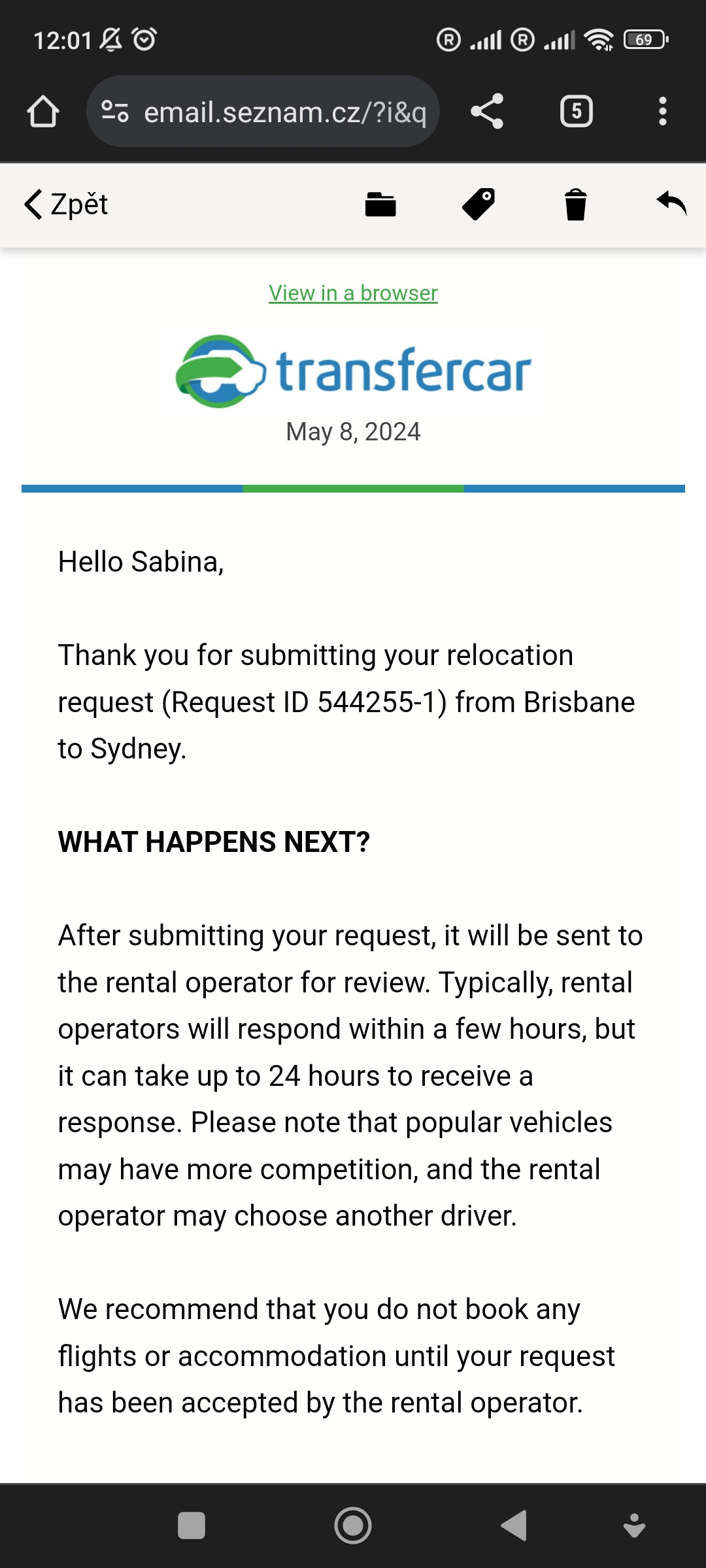Tap the system back triangle
706x1568 pixels.
coord(514,1526)
